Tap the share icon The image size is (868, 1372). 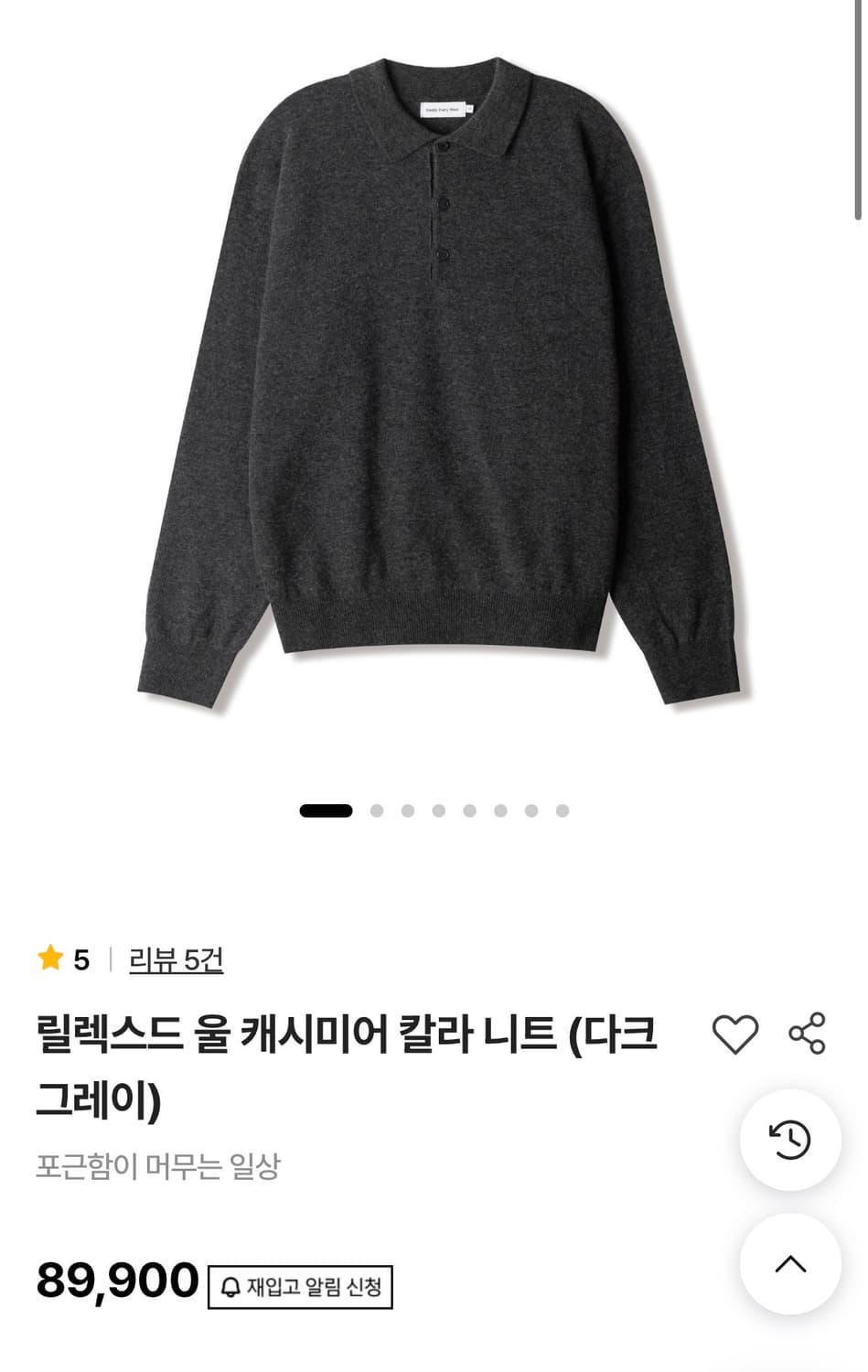(807, 1034)
